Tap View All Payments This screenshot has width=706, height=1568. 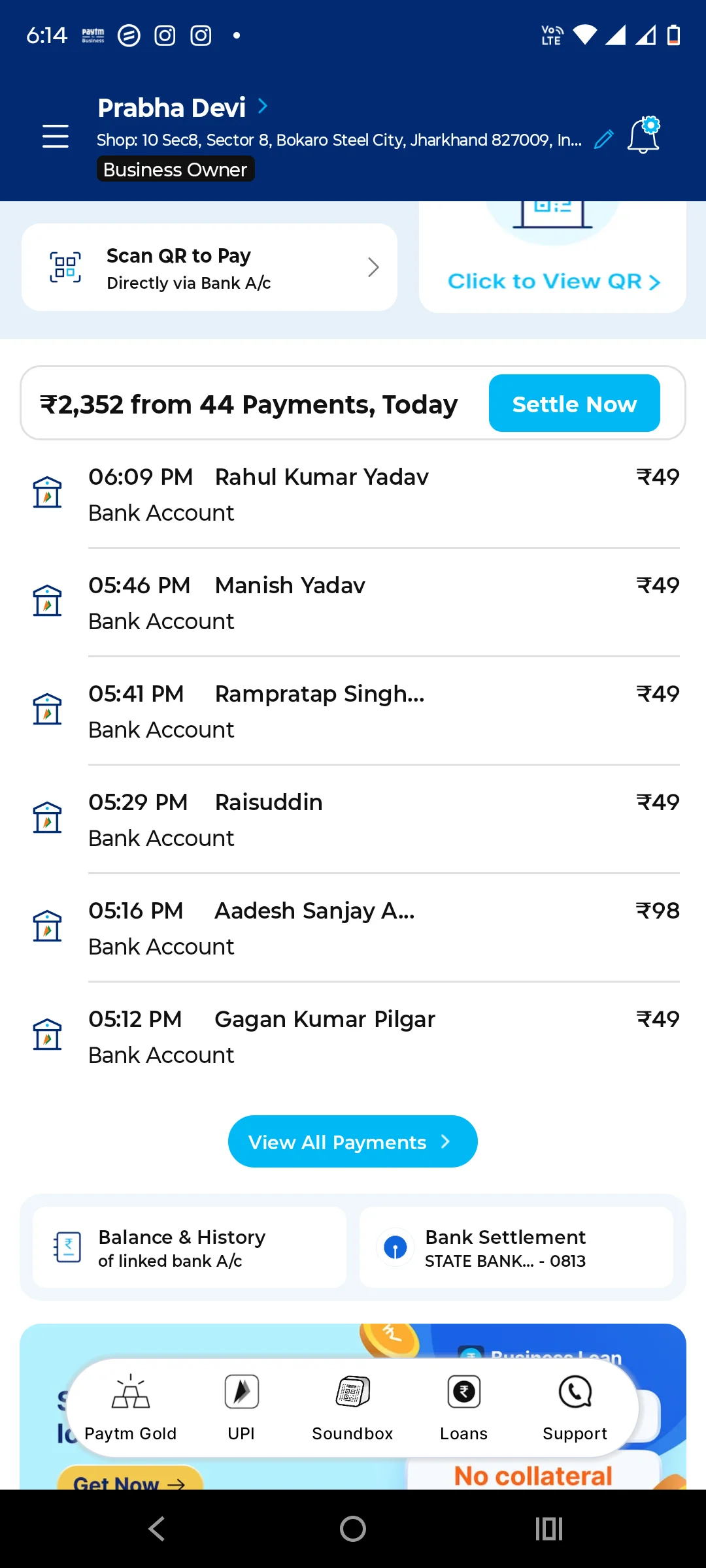click(352, 1141)
